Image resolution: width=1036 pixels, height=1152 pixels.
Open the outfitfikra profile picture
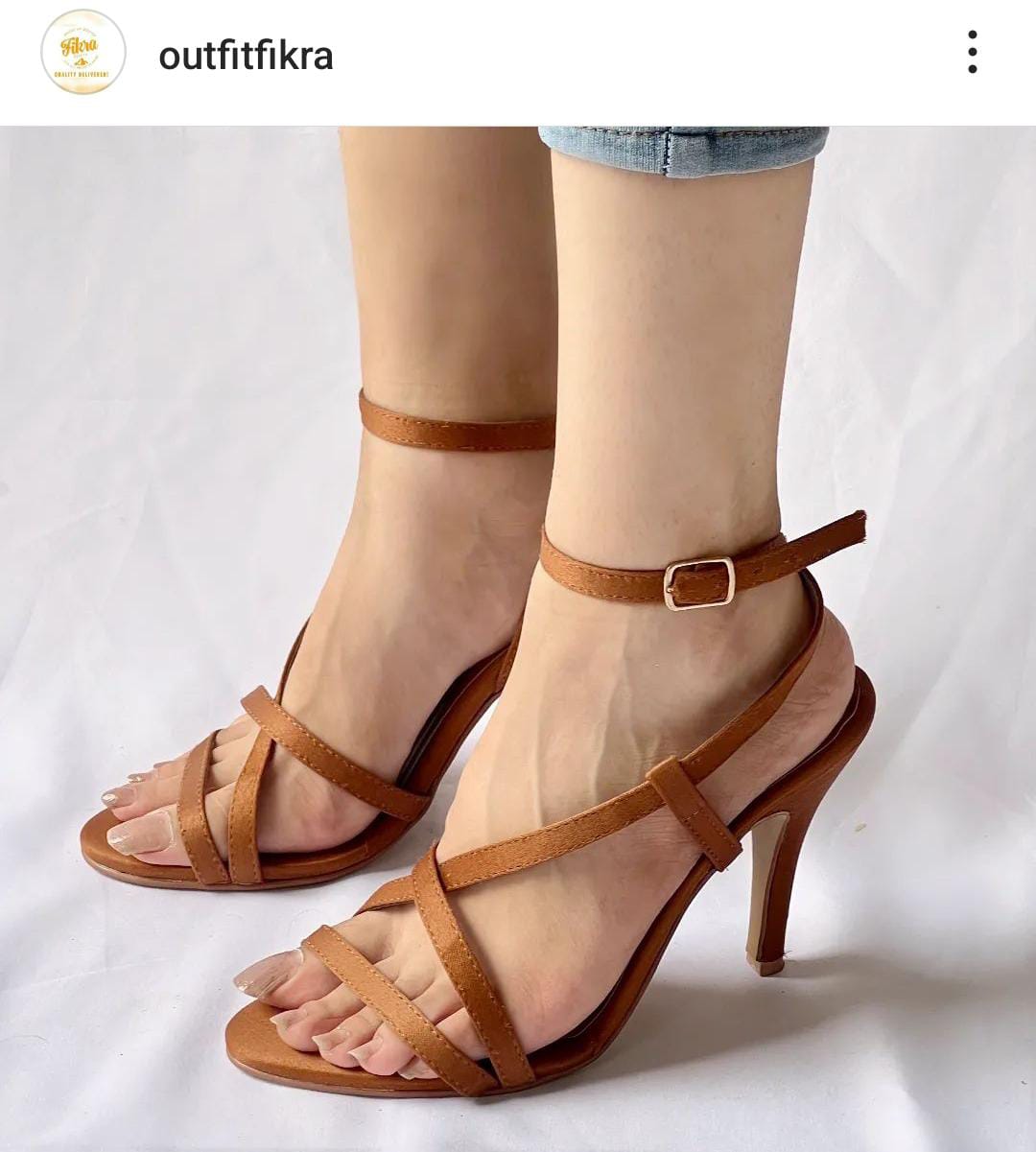click(83, 53)
